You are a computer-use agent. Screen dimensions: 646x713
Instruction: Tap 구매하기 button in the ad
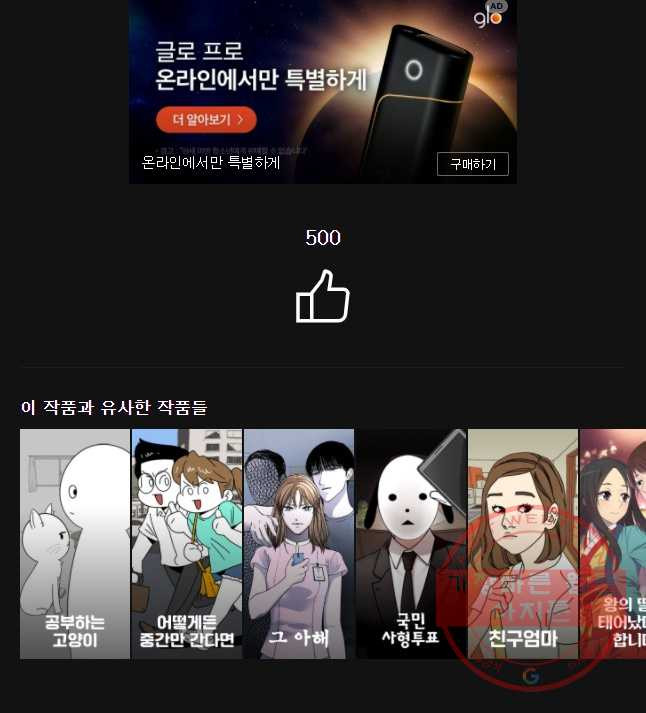click(472, 164)
